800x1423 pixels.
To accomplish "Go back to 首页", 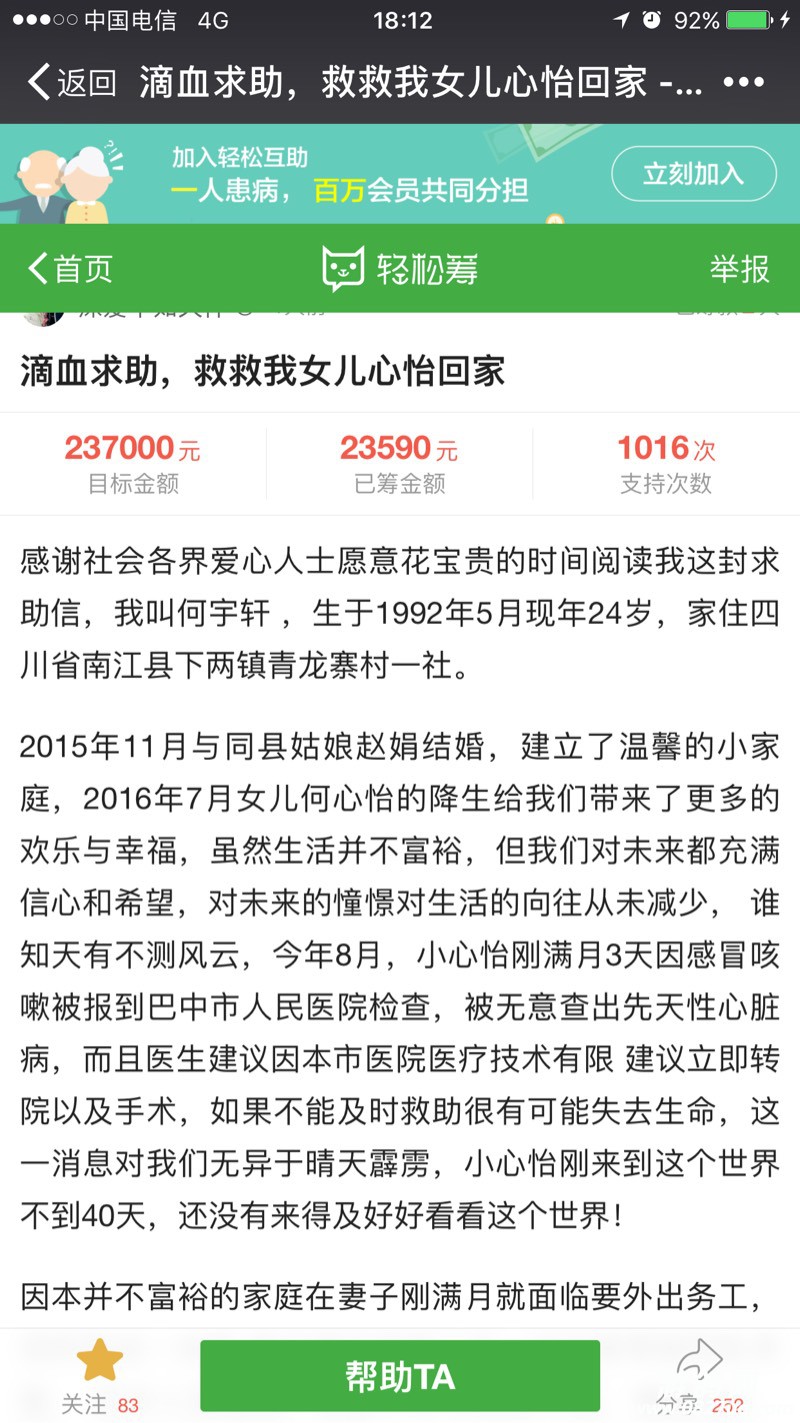I will click(70, 268).
